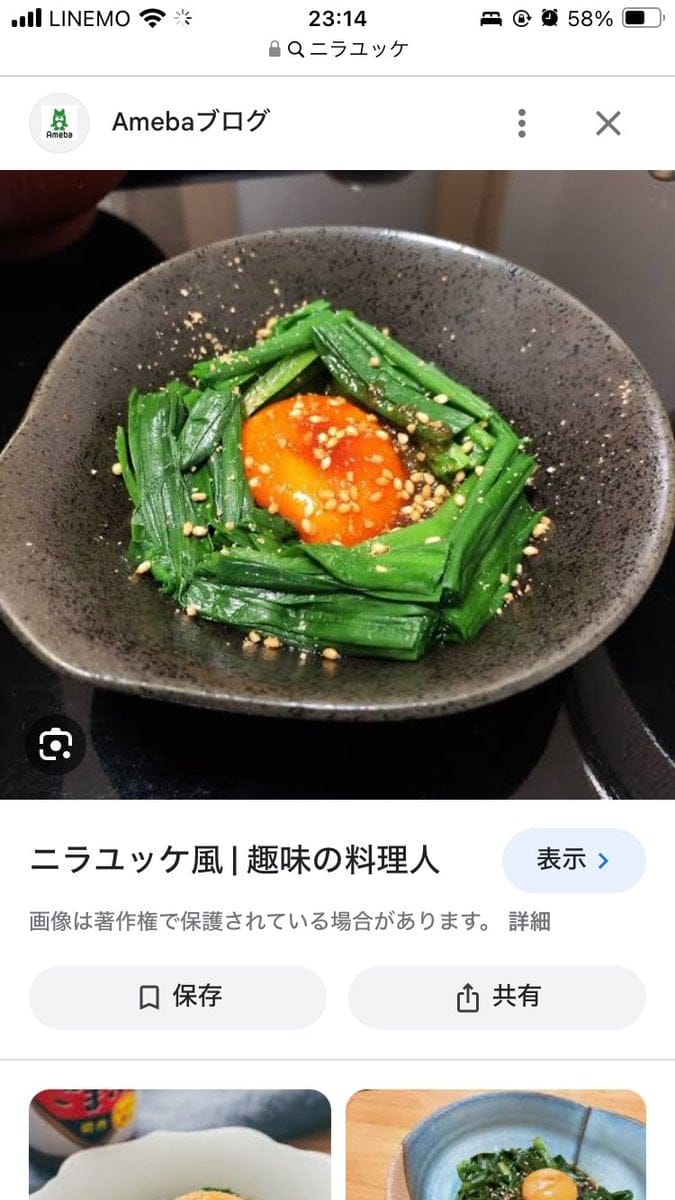Open related image in blue bowl
Screen dimensions: 675x1200
tap(496, 1145)
